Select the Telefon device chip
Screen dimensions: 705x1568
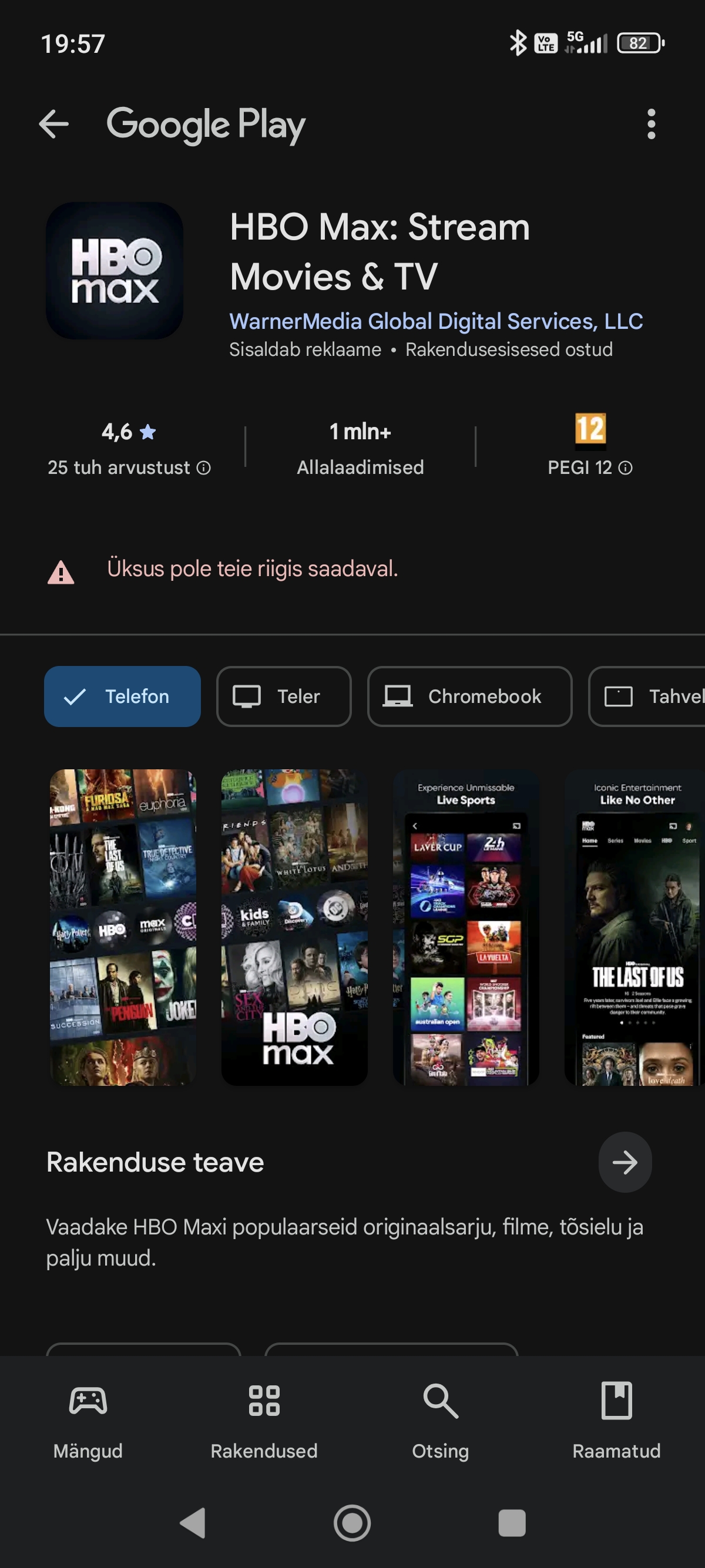122,696
